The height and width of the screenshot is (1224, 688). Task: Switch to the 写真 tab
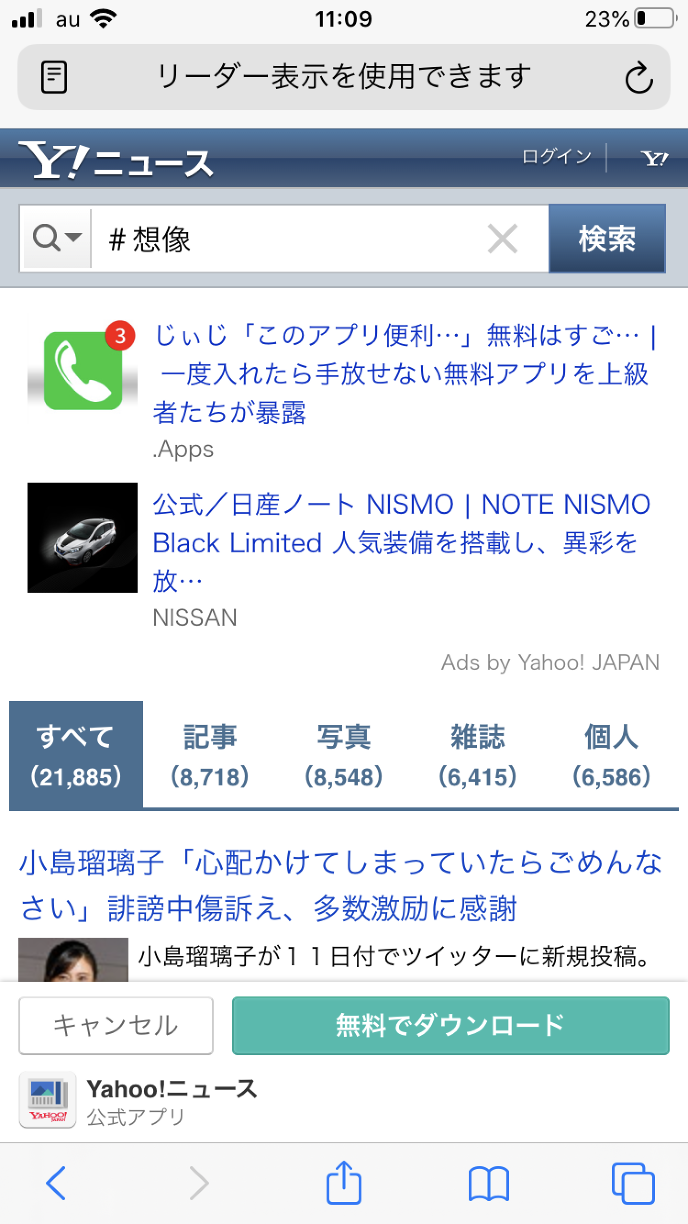(344, 755)
